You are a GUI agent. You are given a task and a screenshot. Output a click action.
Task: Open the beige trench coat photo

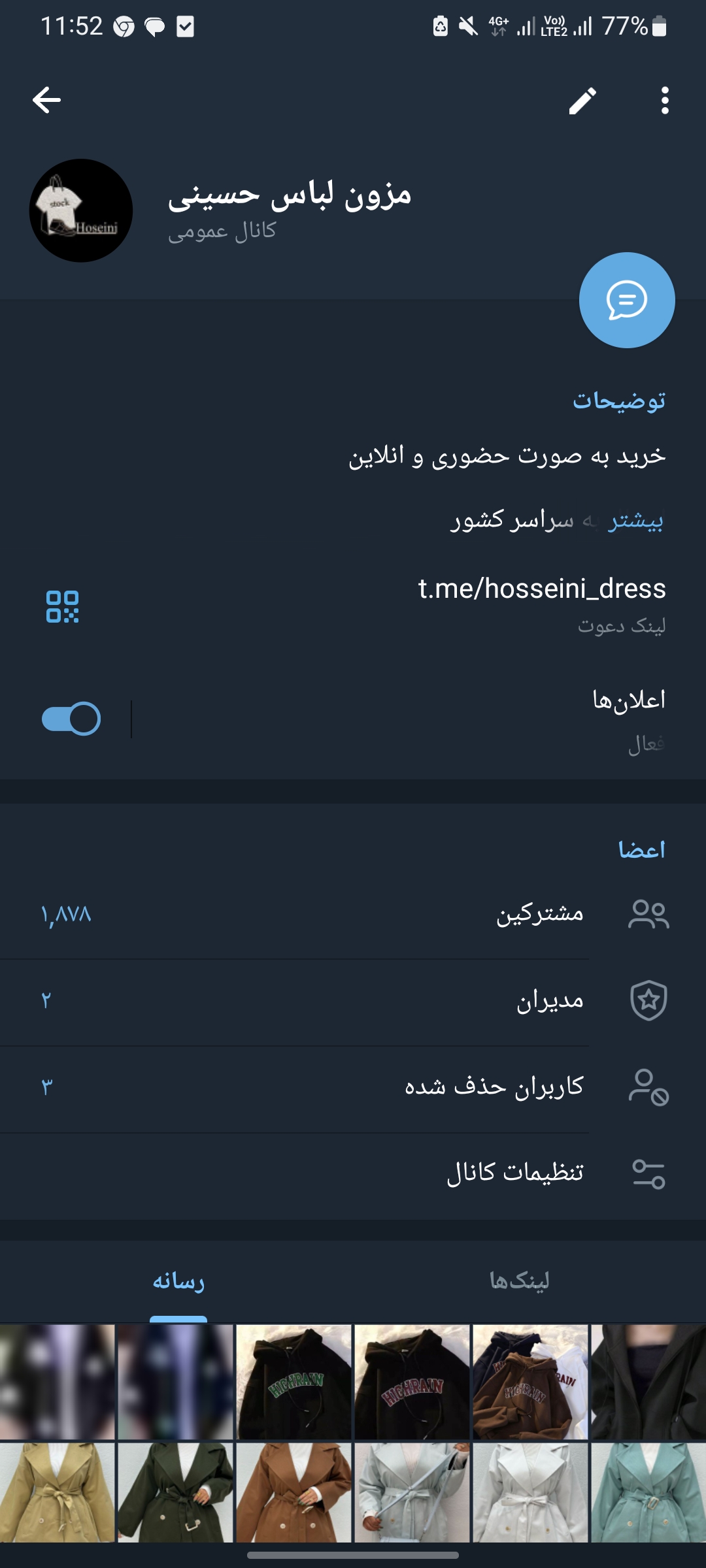point(58,1492)
